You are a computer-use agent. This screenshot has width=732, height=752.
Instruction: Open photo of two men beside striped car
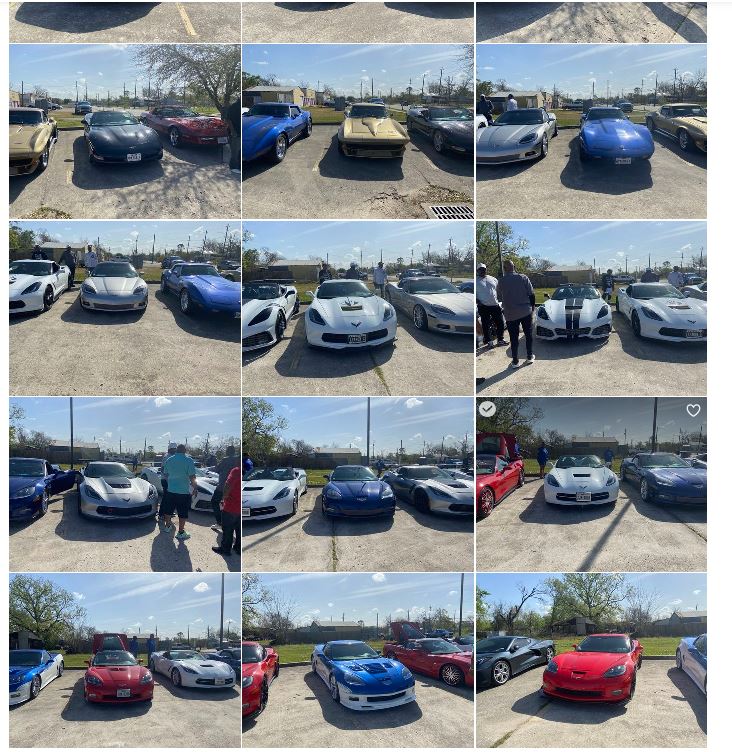pyautogui.click(x=591, y=308)
